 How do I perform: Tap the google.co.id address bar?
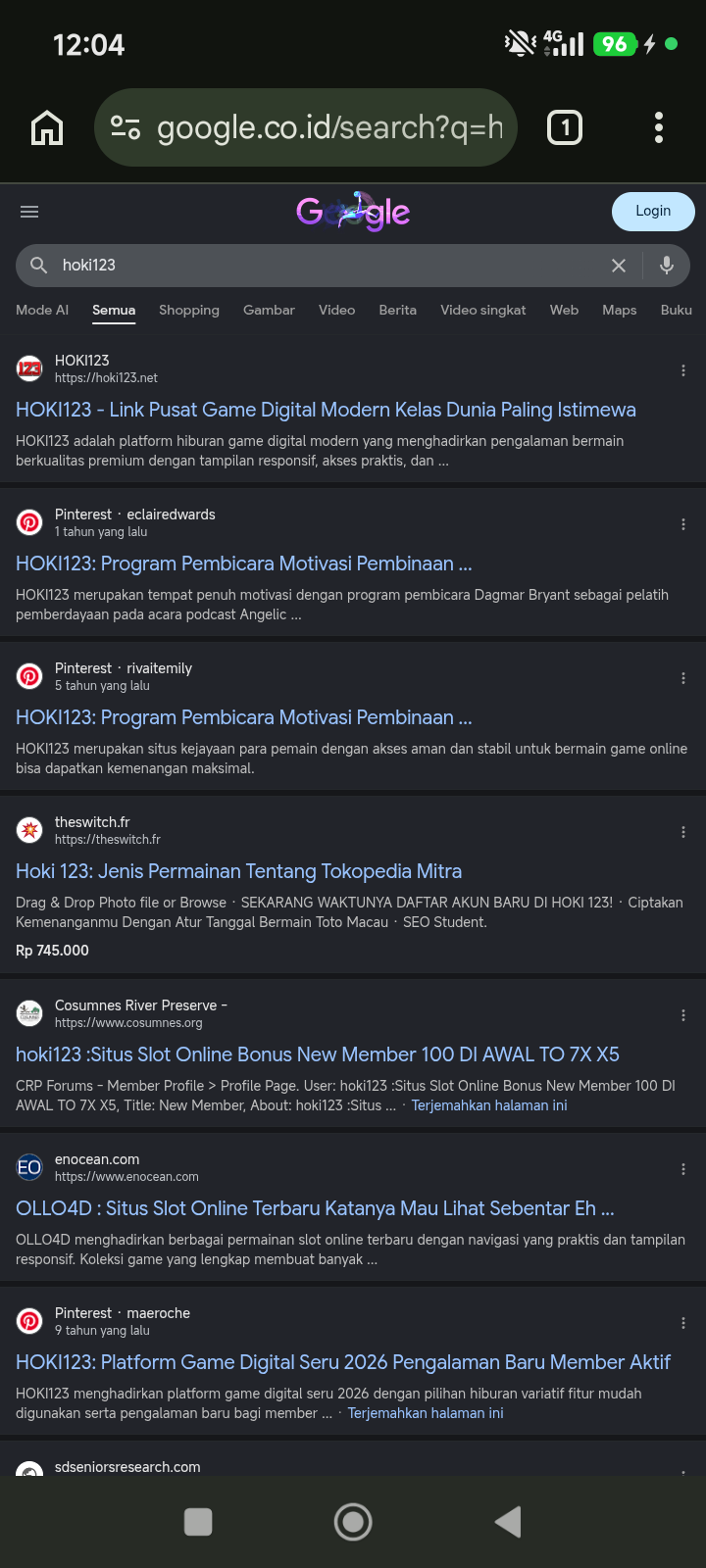(x=306, y=127)
